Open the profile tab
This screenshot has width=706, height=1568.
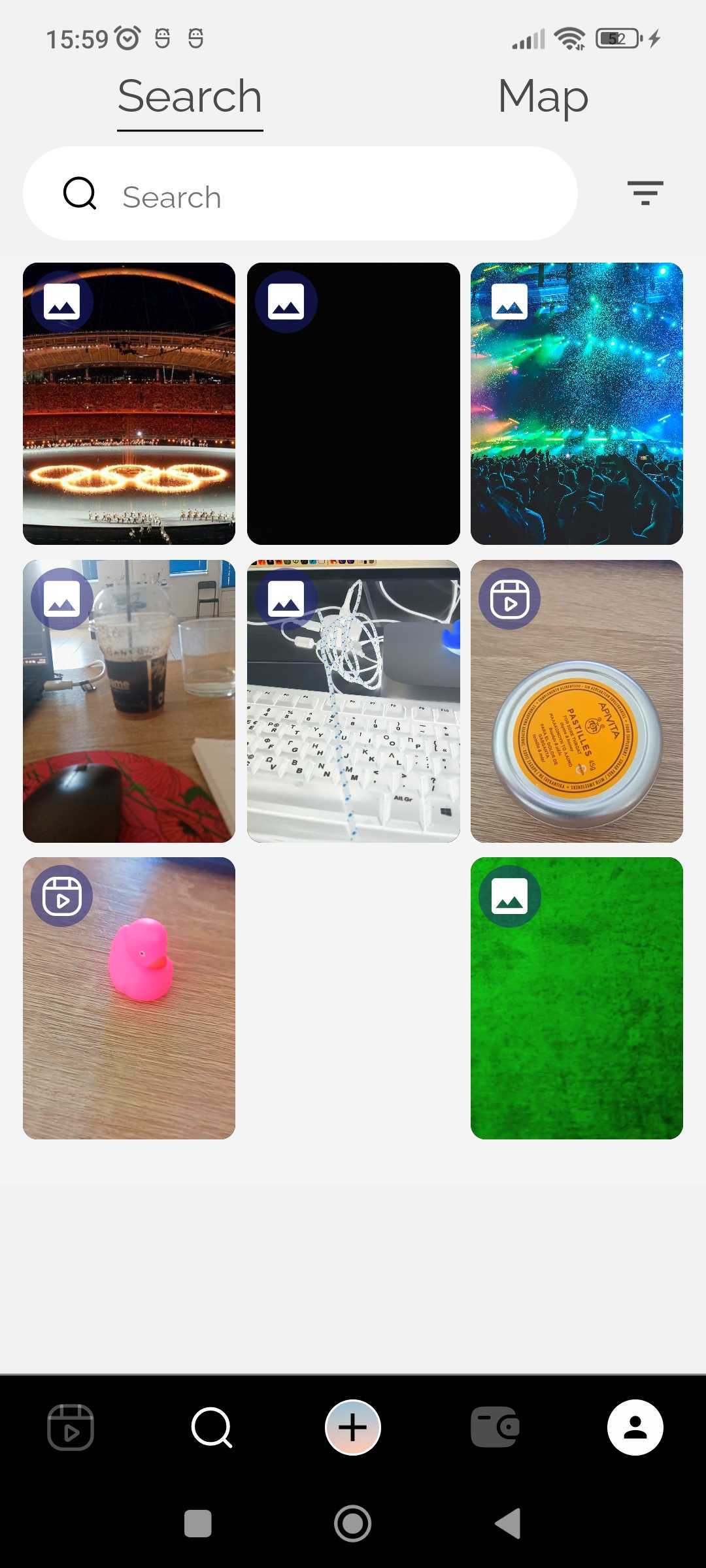[x=635, y=1428]
